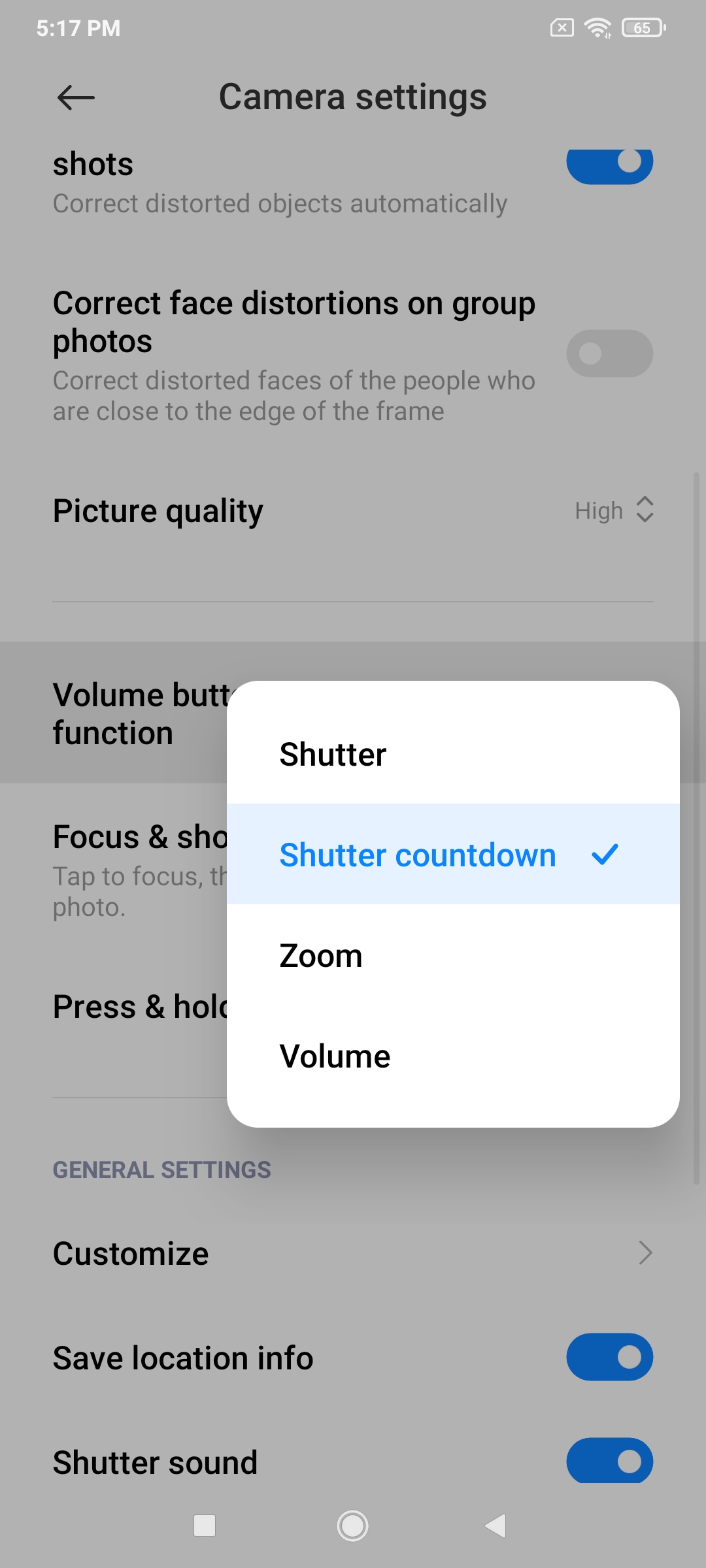Open the Picture quality dropdown
The width and height of the screenshot is (706, 1568).
tap(613, 510)
